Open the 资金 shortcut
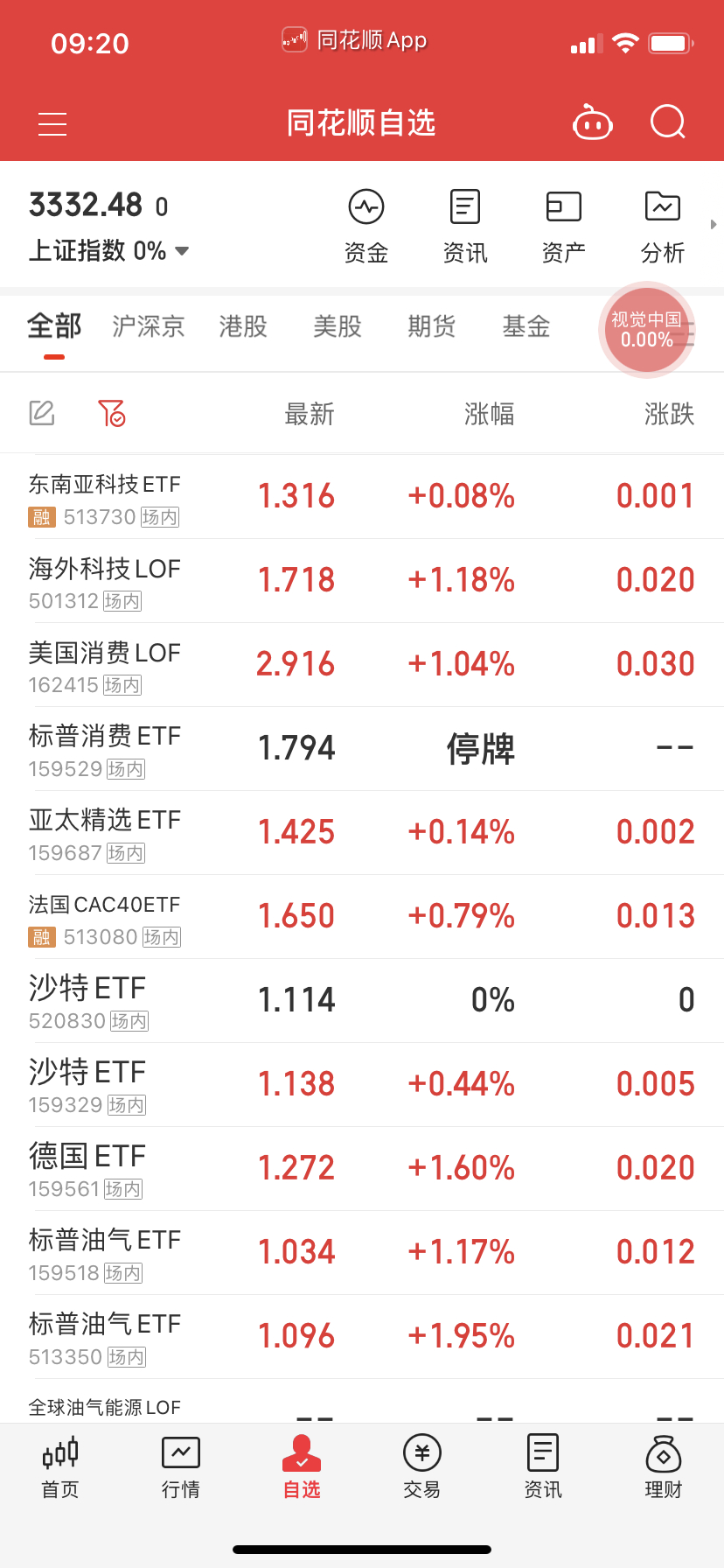This screenshot has width=724, height=1568. [366, 227]
